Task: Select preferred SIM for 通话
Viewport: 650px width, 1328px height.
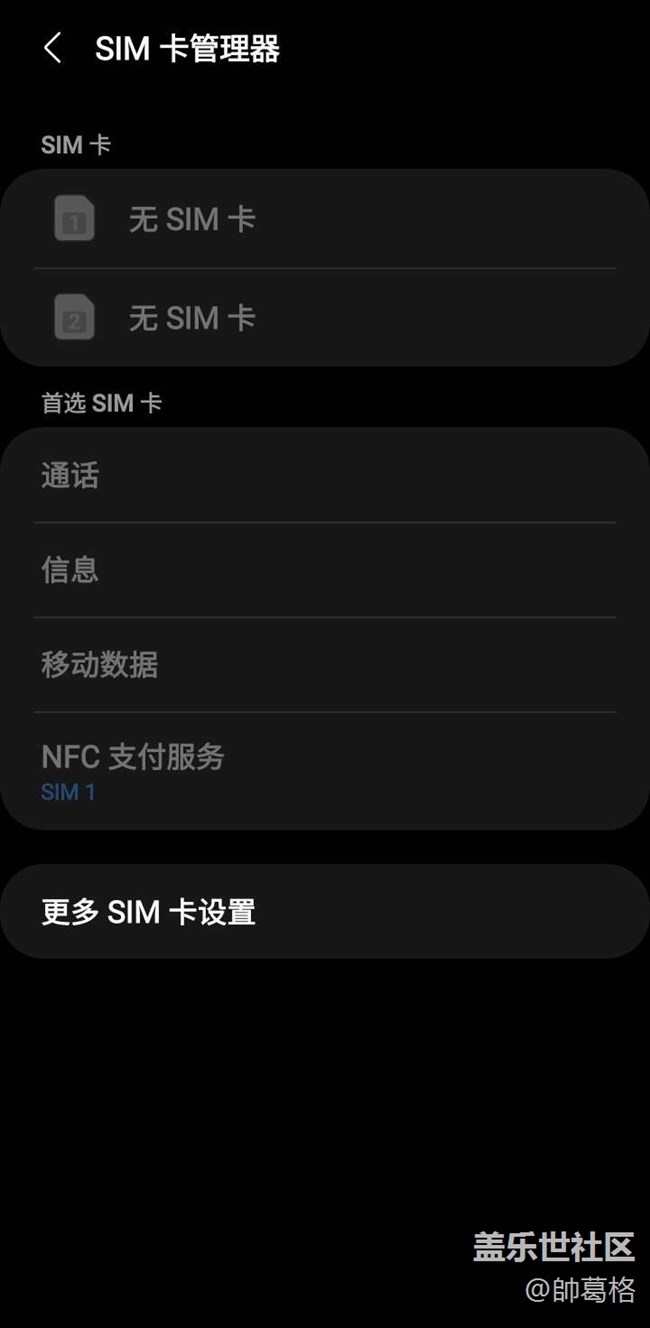Action: 324,475
